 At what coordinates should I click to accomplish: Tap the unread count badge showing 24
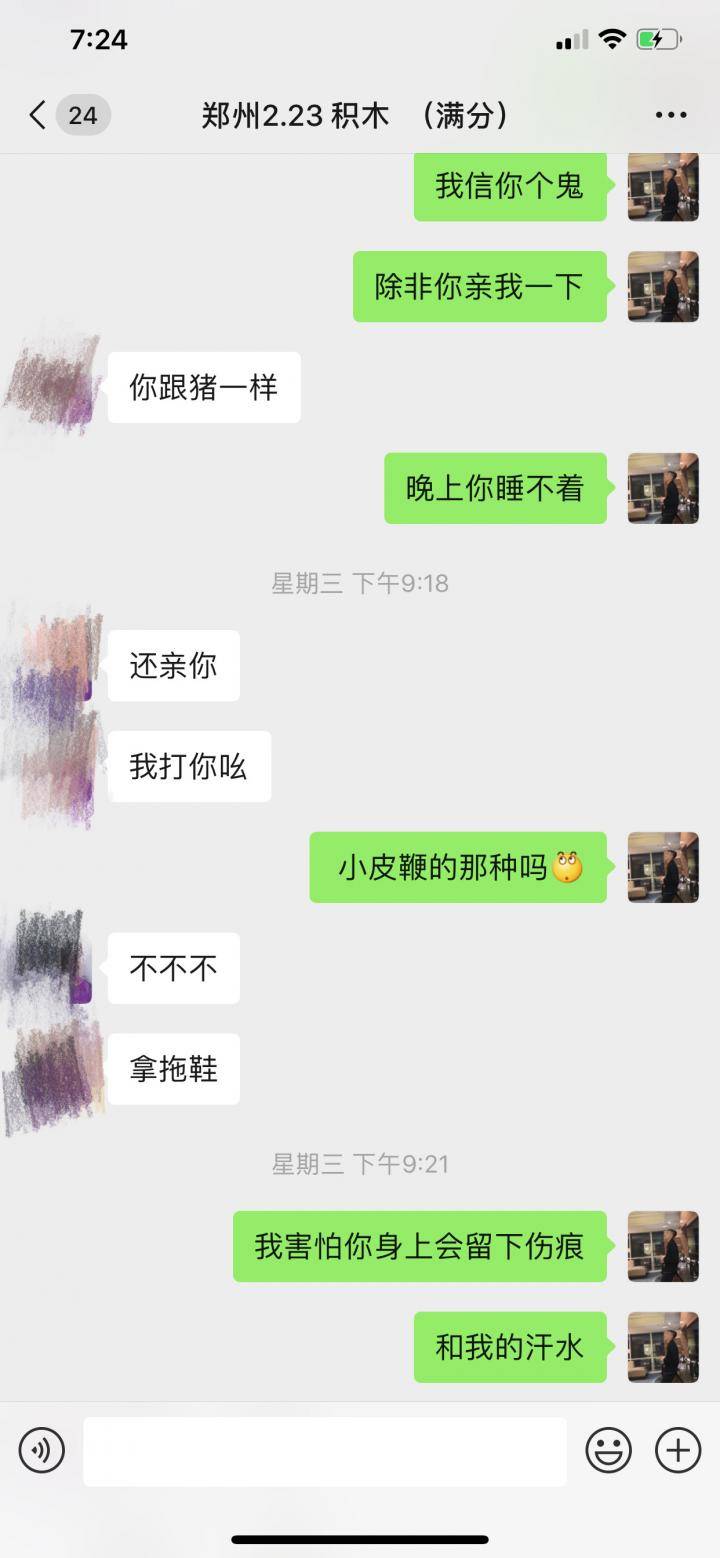point(82,115)
